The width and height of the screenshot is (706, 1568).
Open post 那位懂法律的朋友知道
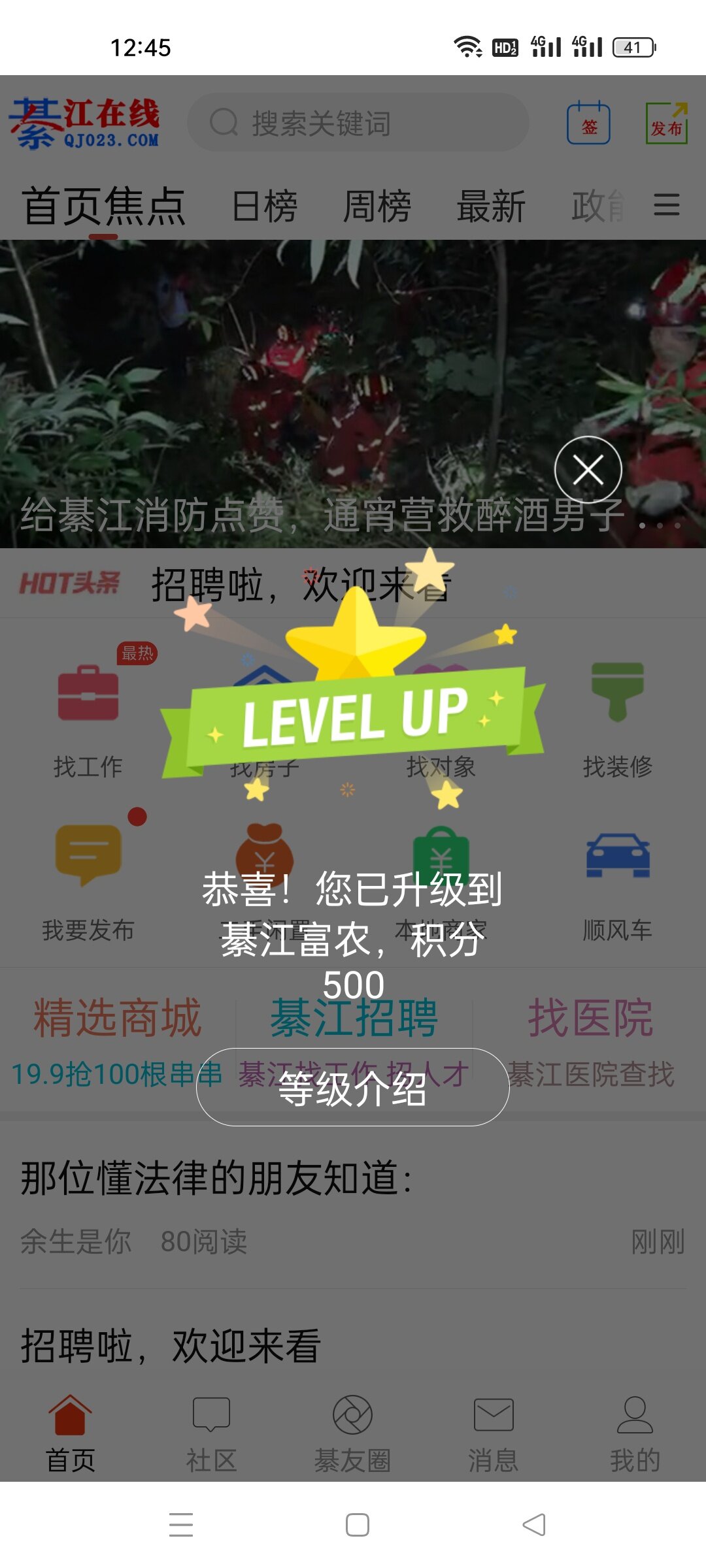point(216,1179)
